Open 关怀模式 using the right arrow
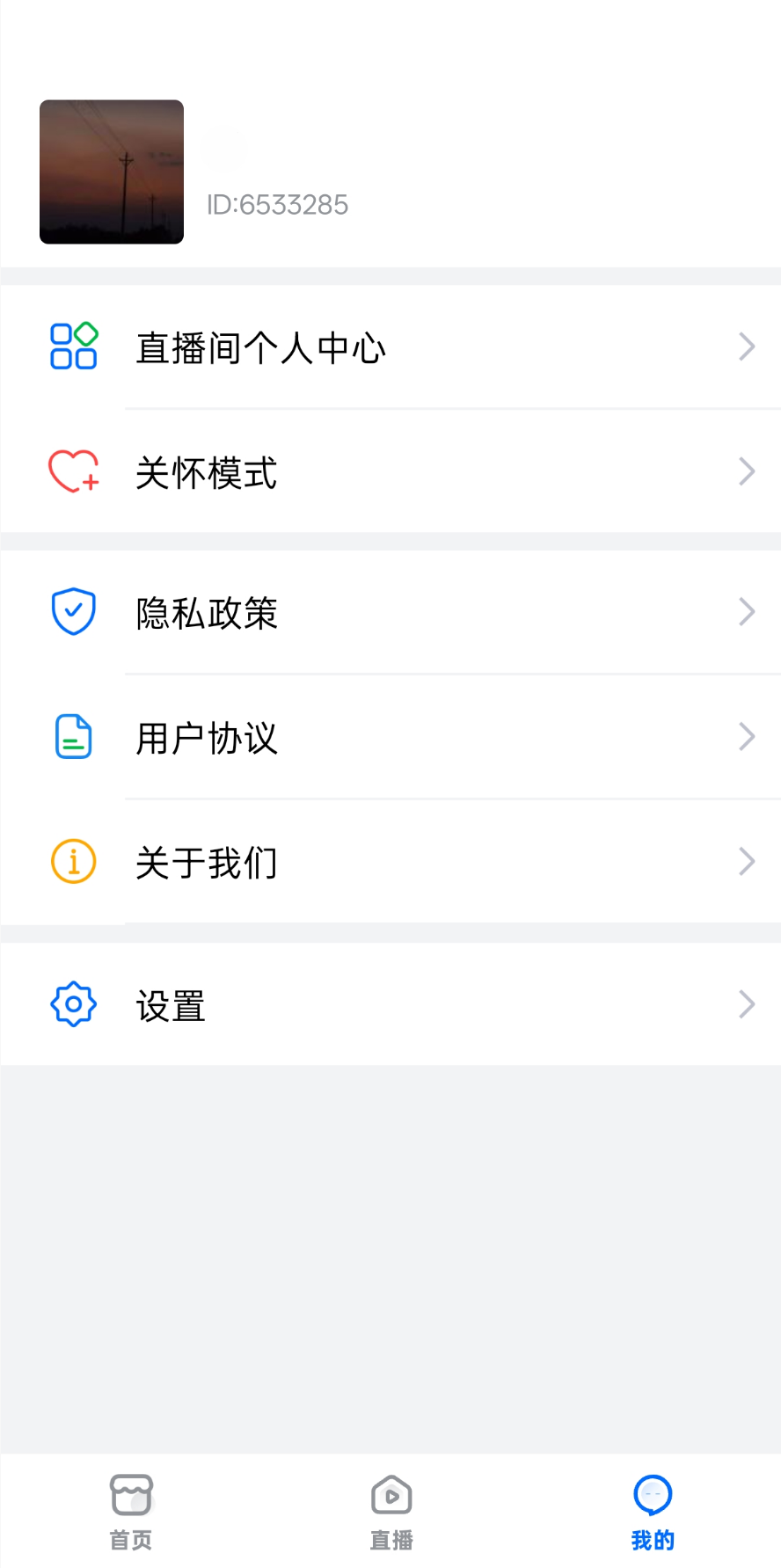 coord(747,471)
